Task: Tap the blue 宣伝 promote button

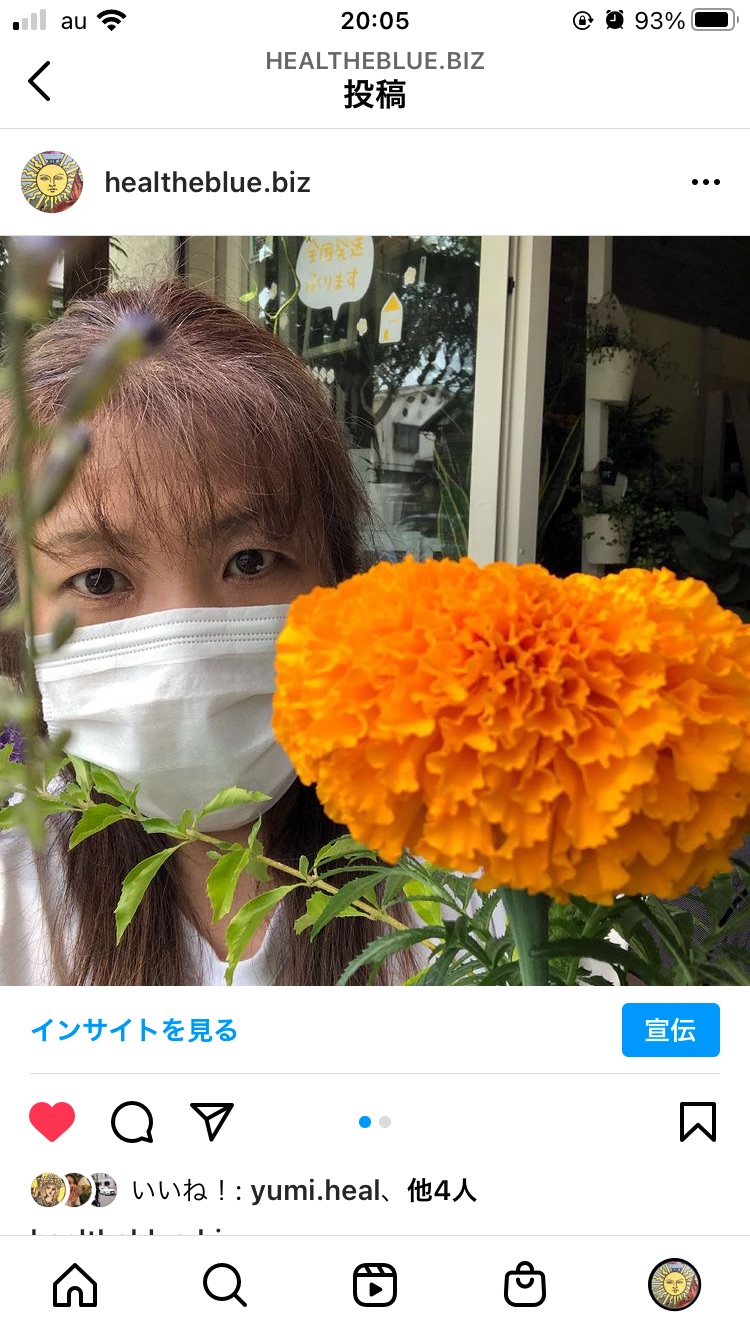Action: 670,1030
